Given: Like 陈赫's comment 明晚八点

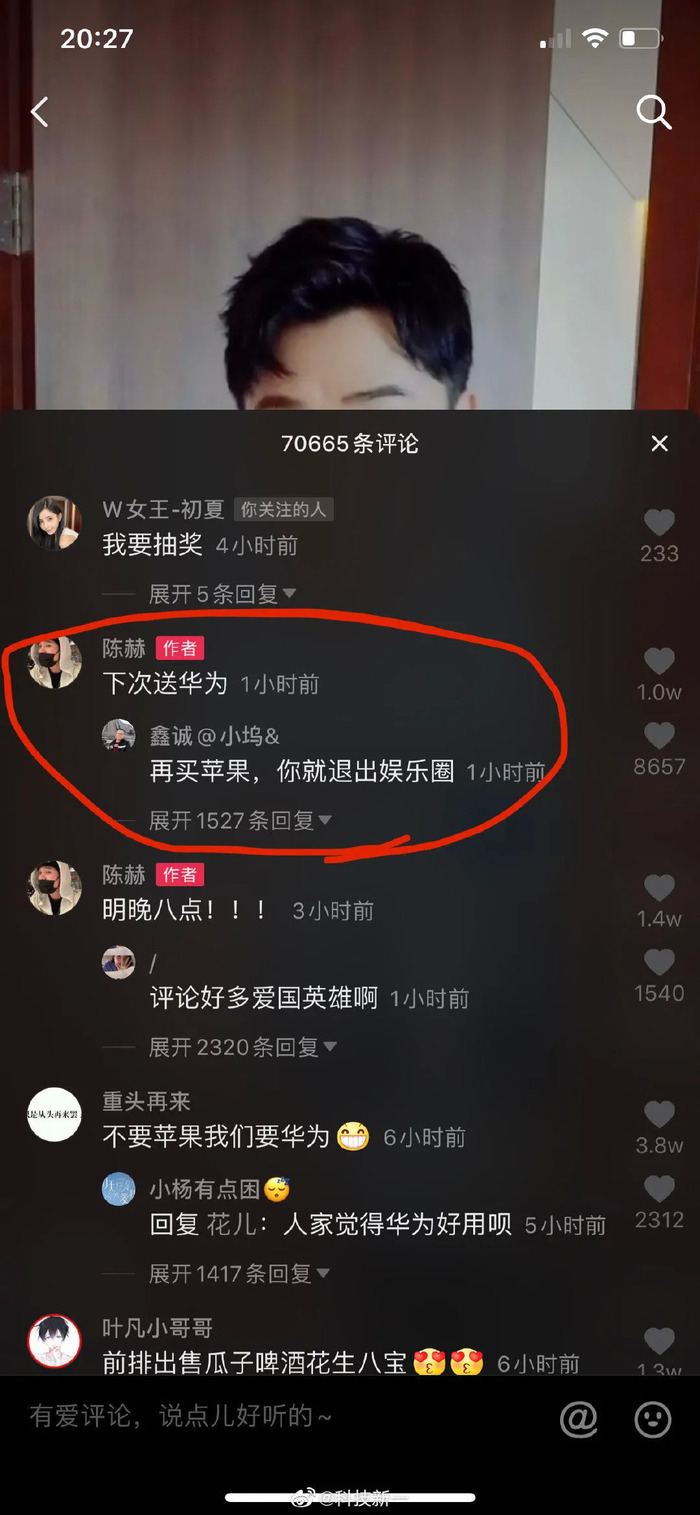Looking at the screenshot, I should coord(659,888).
